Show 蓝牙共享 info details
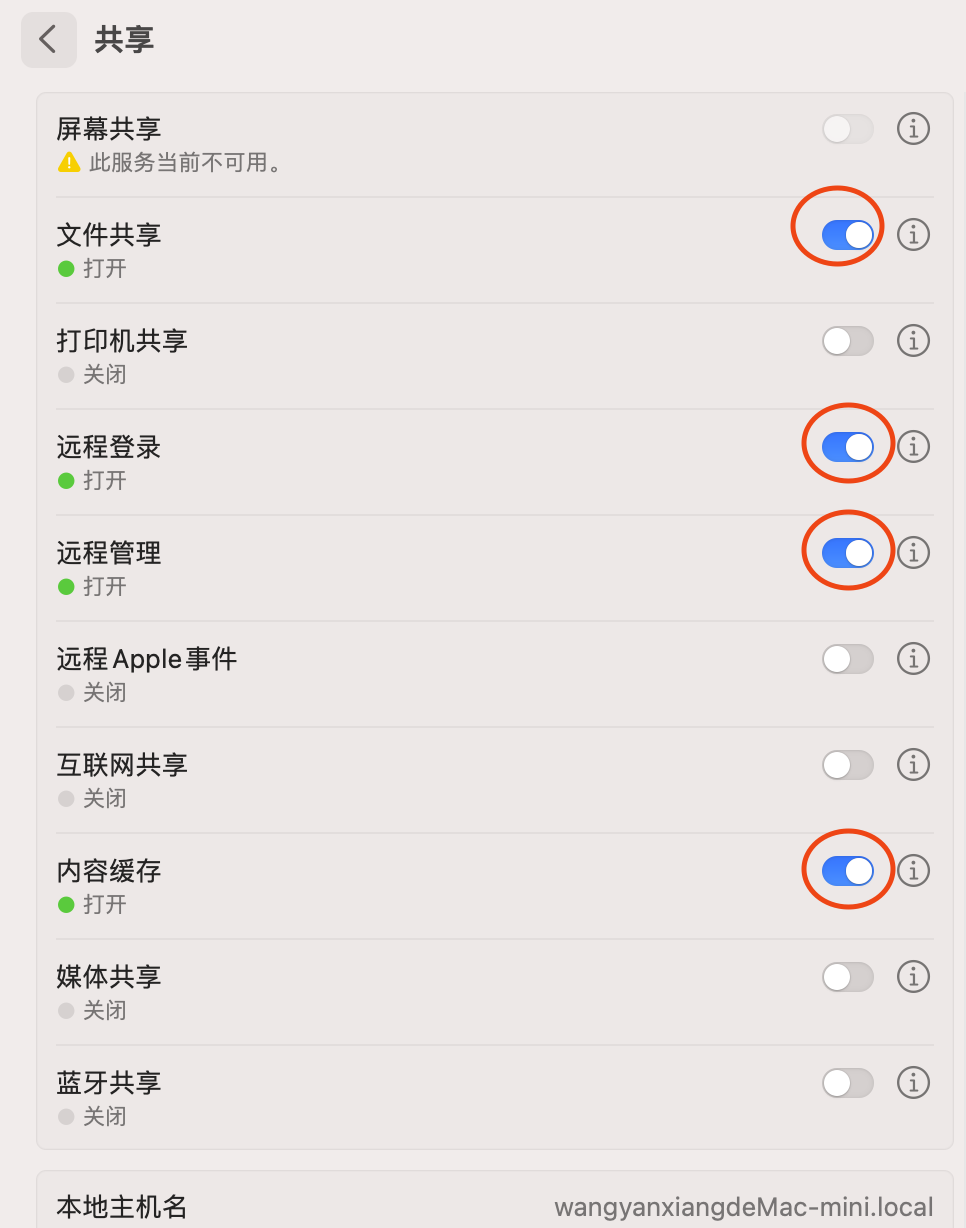 (913, 1083)
